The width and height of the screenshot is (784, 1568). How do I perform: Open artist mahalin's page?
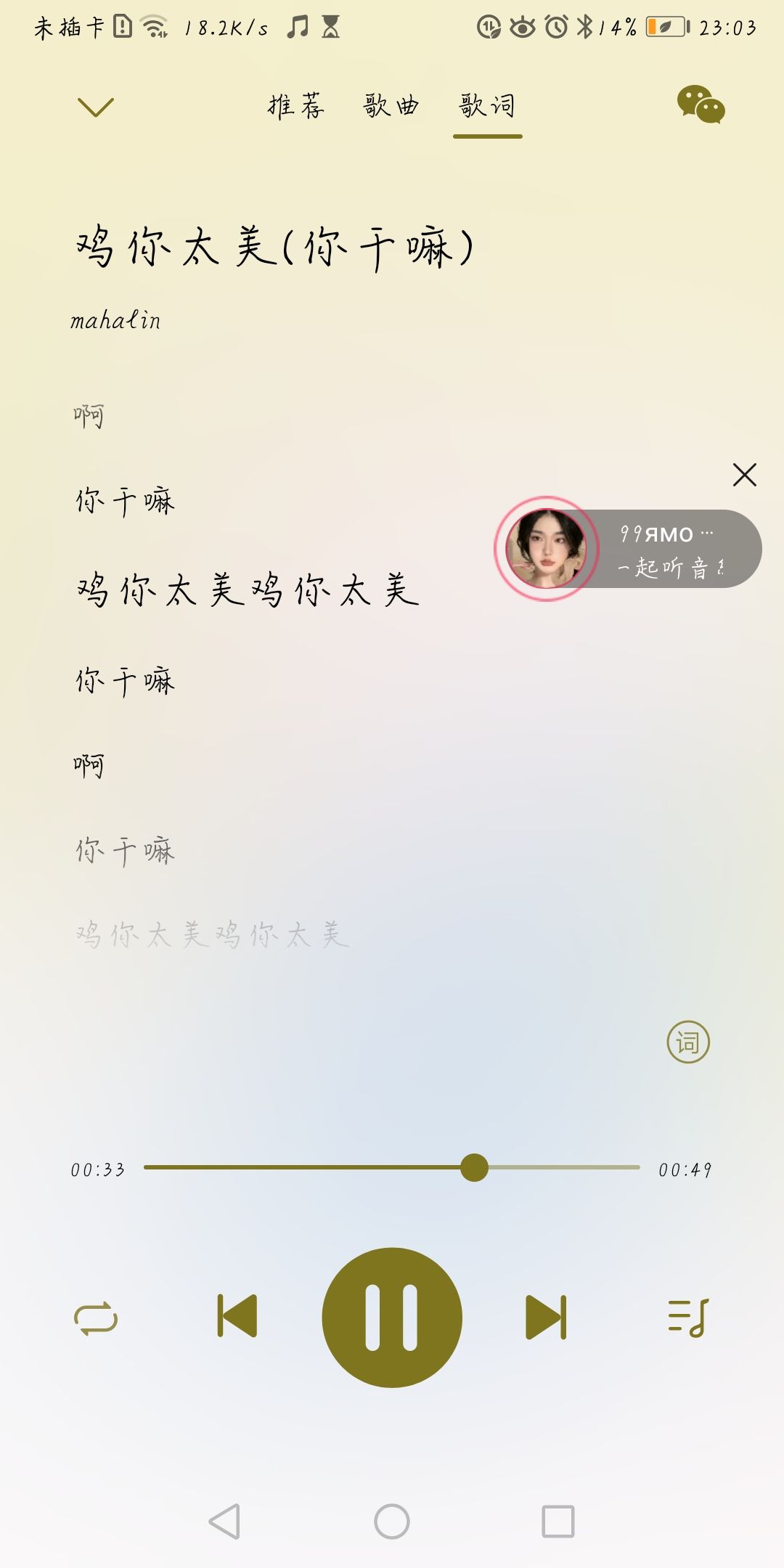tap(116, 320)
